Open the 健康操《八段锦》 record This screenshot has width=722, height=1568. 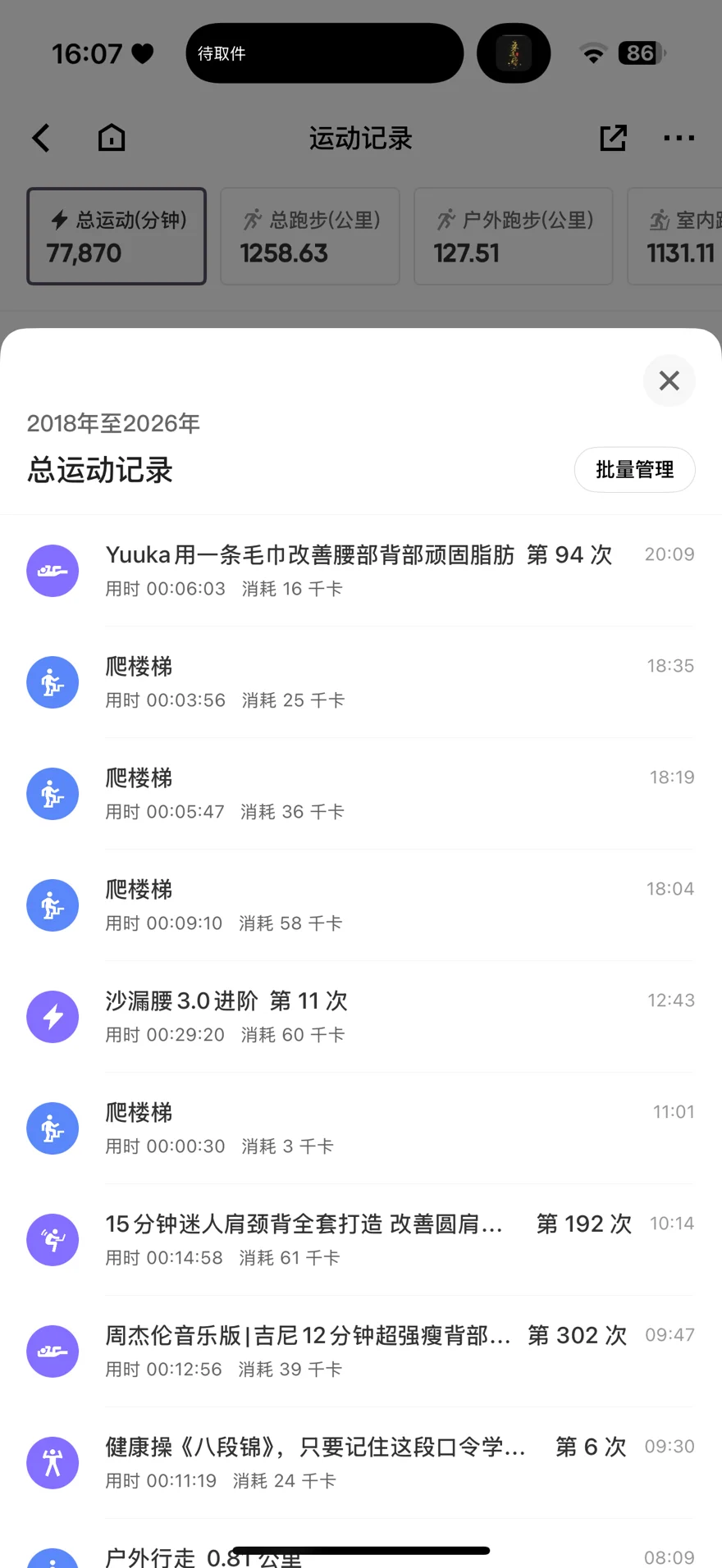[359, 1463]
